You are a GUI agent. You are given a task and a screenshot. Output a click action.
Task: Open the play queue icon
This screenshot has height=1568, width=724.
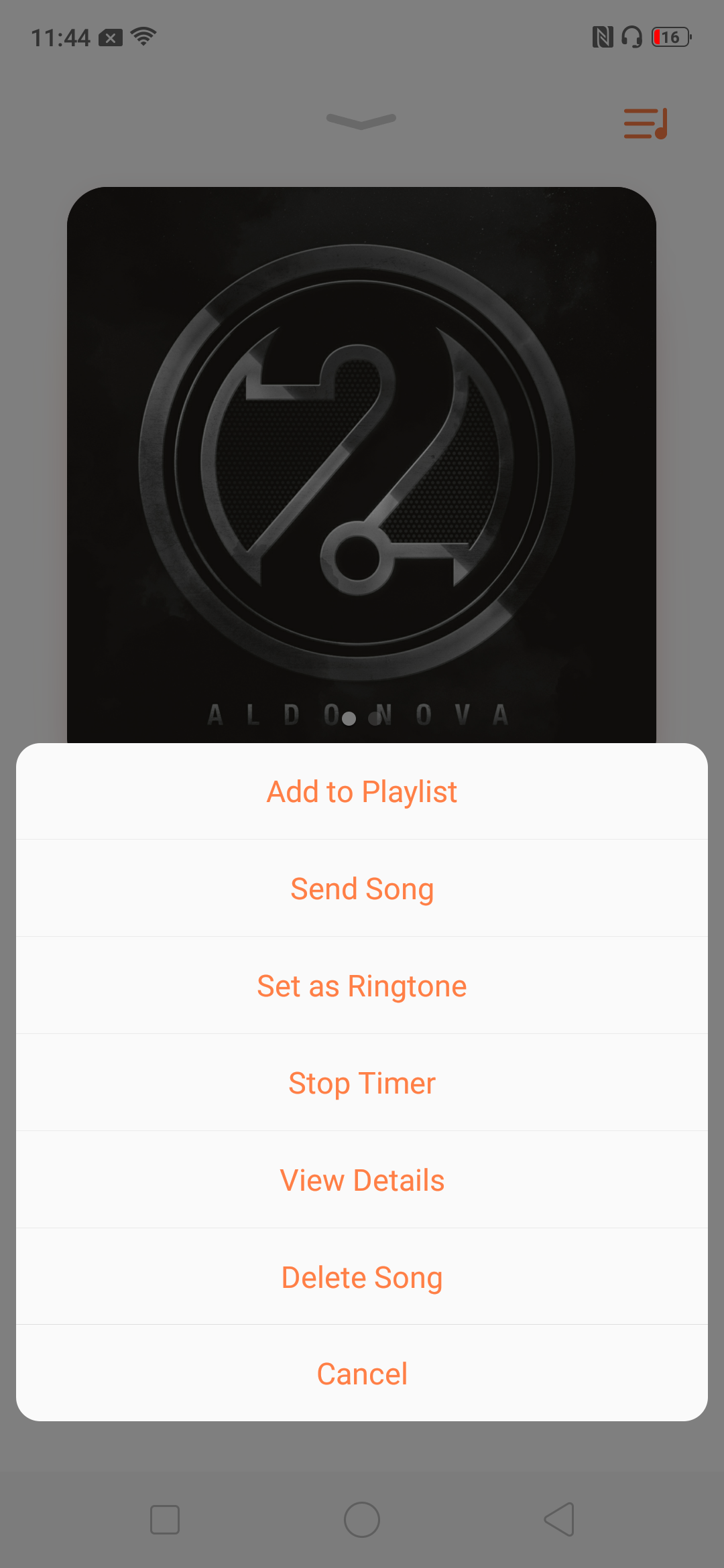(645, 124)
